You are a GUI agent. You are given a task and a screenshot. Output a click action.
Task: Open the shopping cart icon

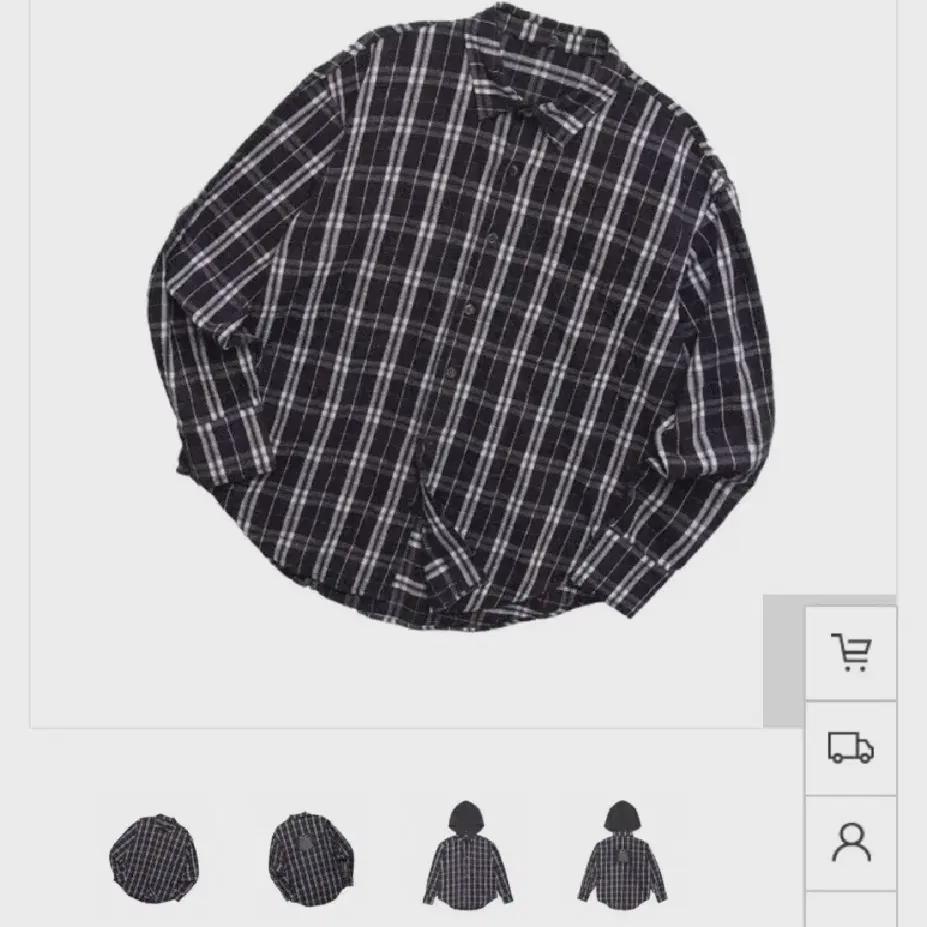click(851, 653)
